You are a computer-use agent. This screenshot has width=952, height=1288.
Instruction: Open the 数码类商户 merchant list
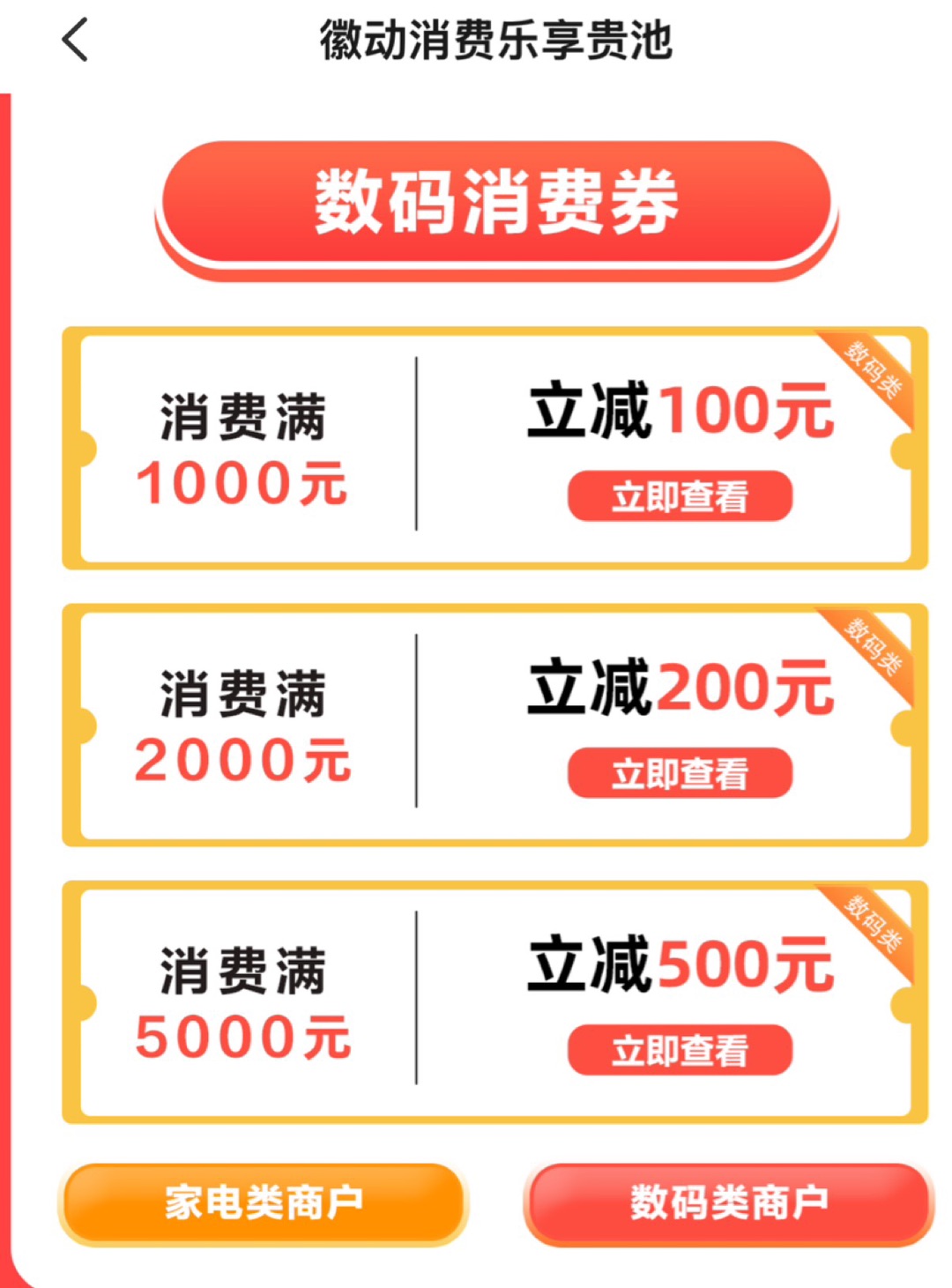728,1202
